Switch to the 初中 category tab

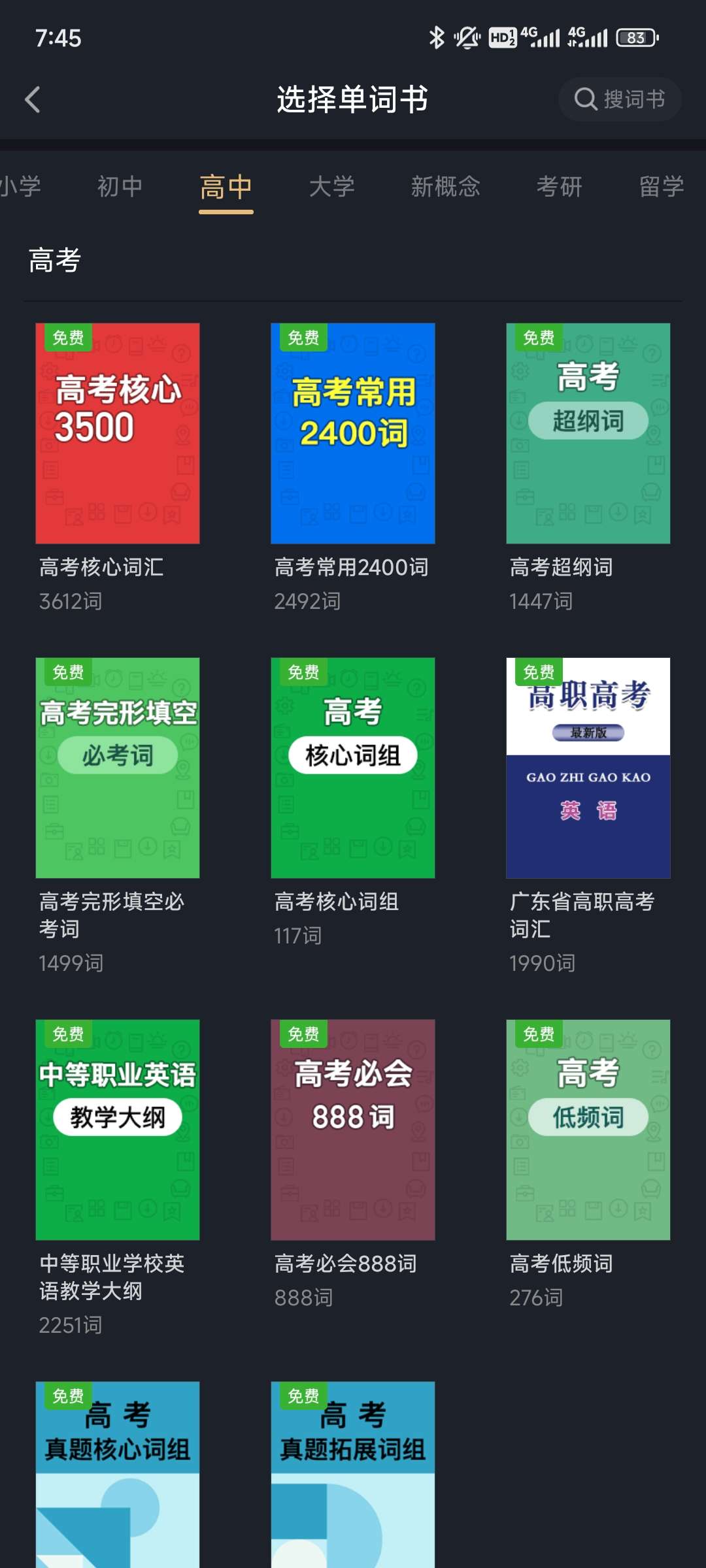tap(120, 186)
